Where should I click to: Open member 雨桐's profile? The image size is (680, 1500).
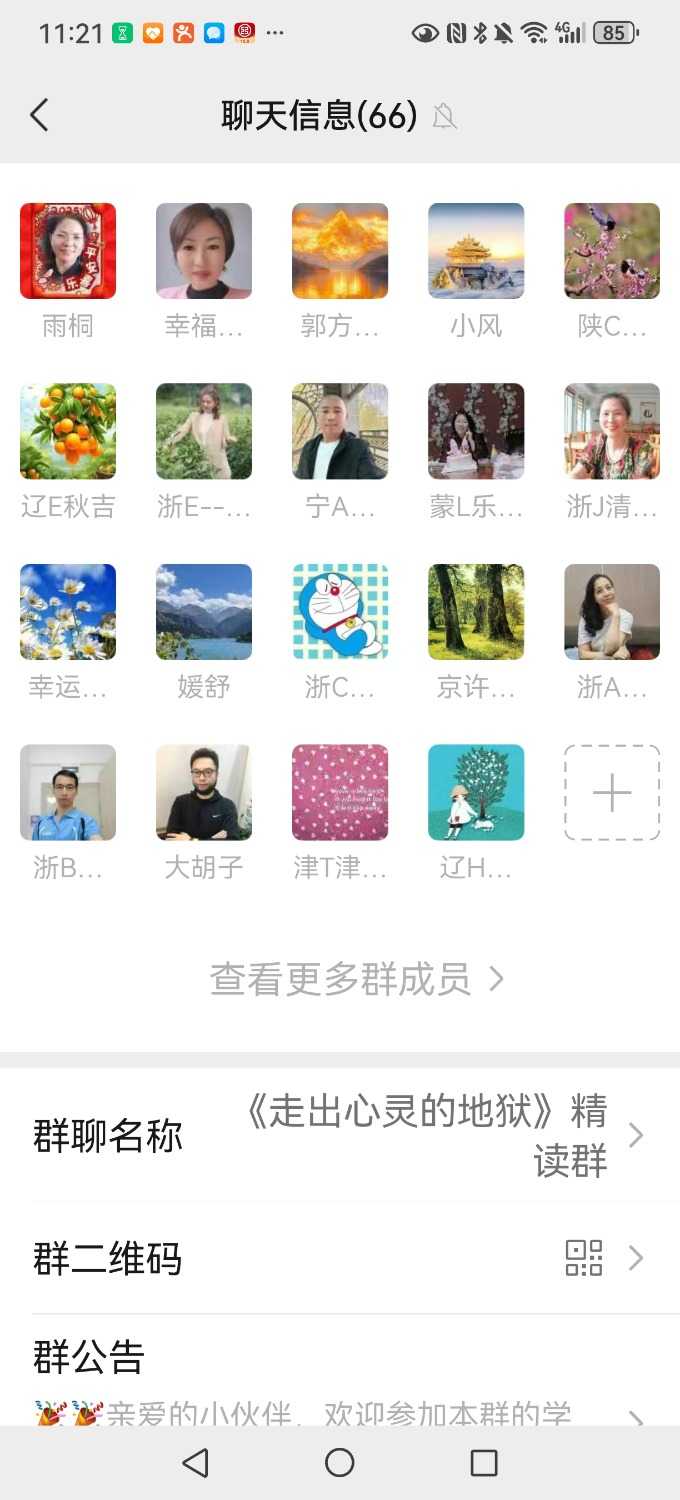click(68, 251)
